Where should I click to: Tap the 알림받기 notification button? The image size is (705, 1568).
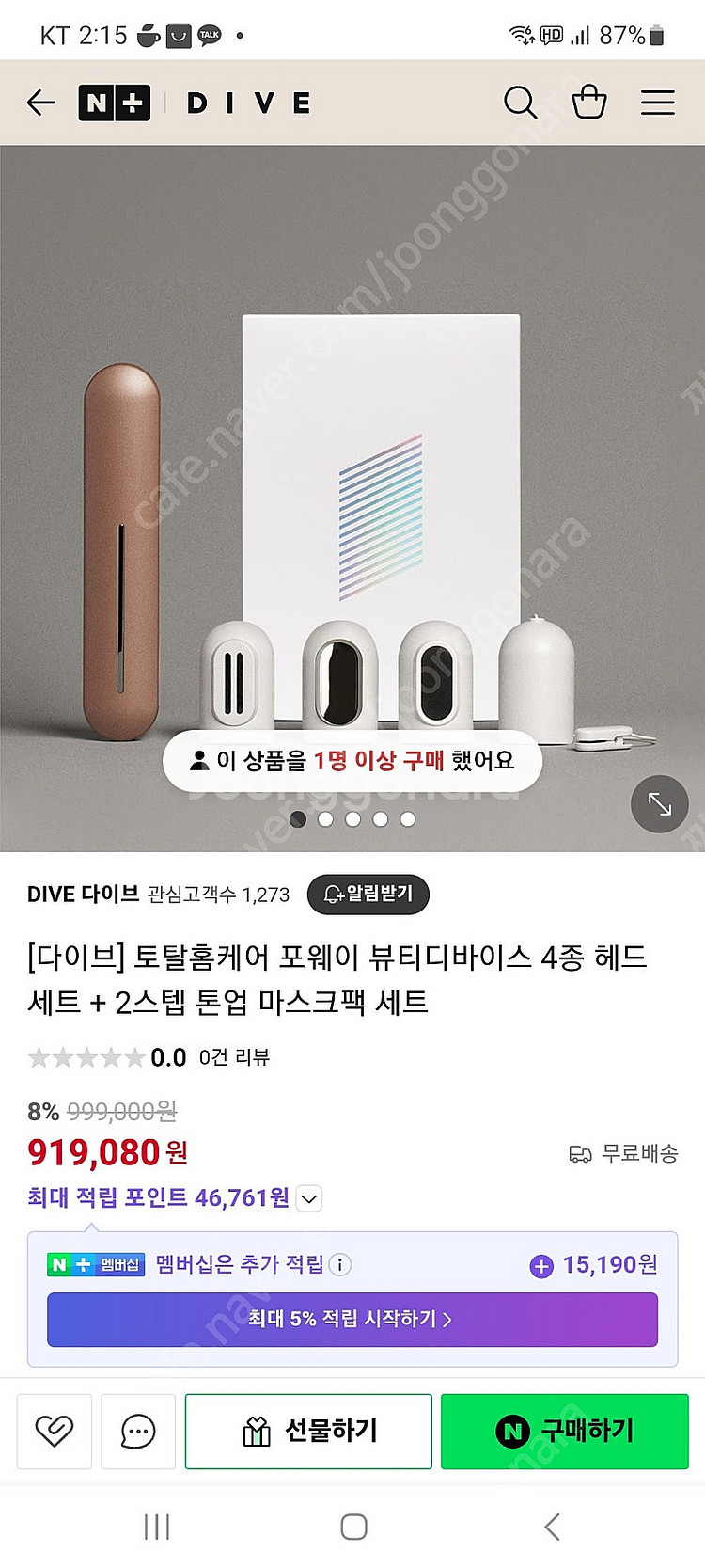pyautogui.click(x=368, y=894)
